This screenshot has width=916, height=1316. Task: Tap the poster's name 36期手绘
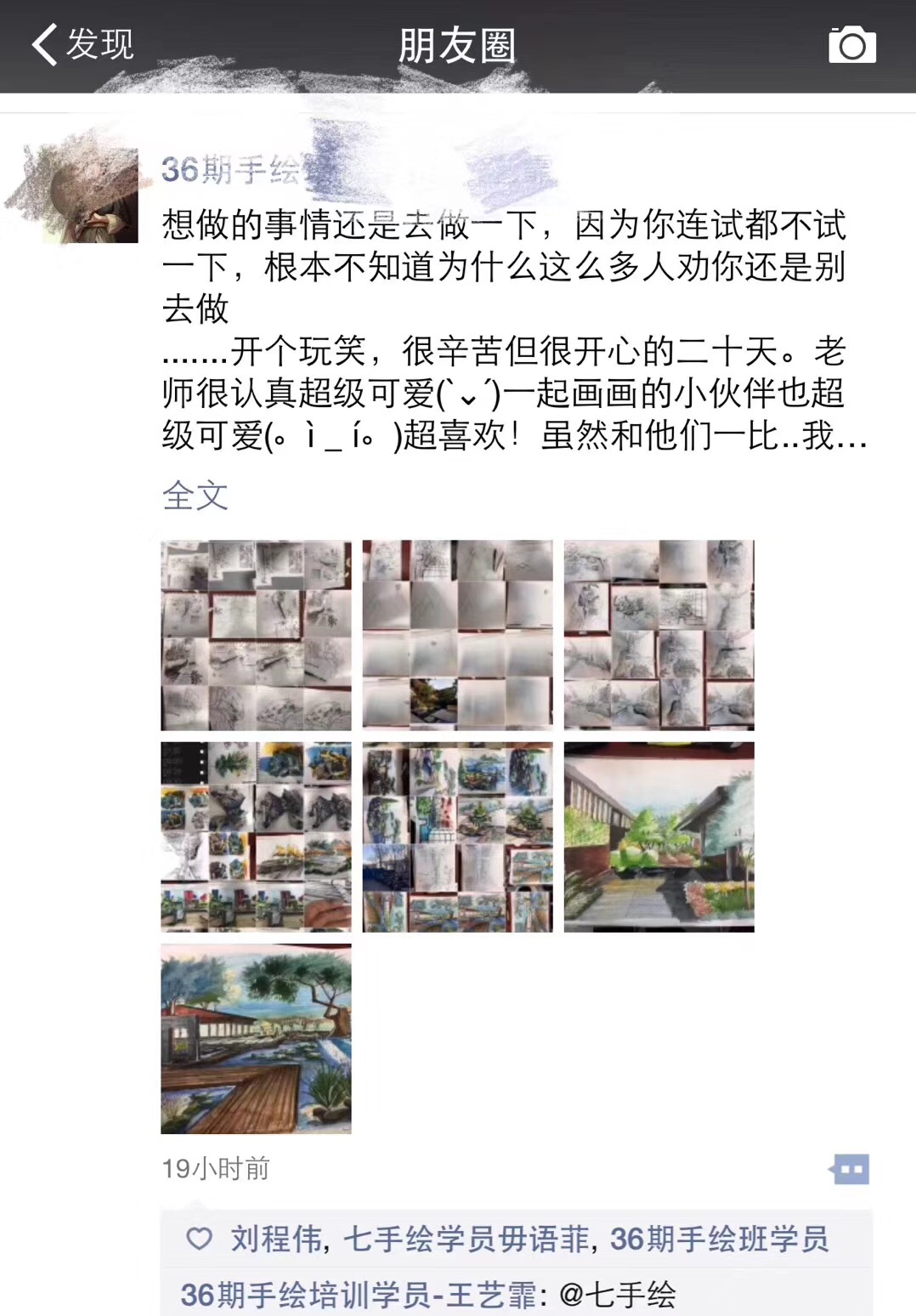[231, 170]
